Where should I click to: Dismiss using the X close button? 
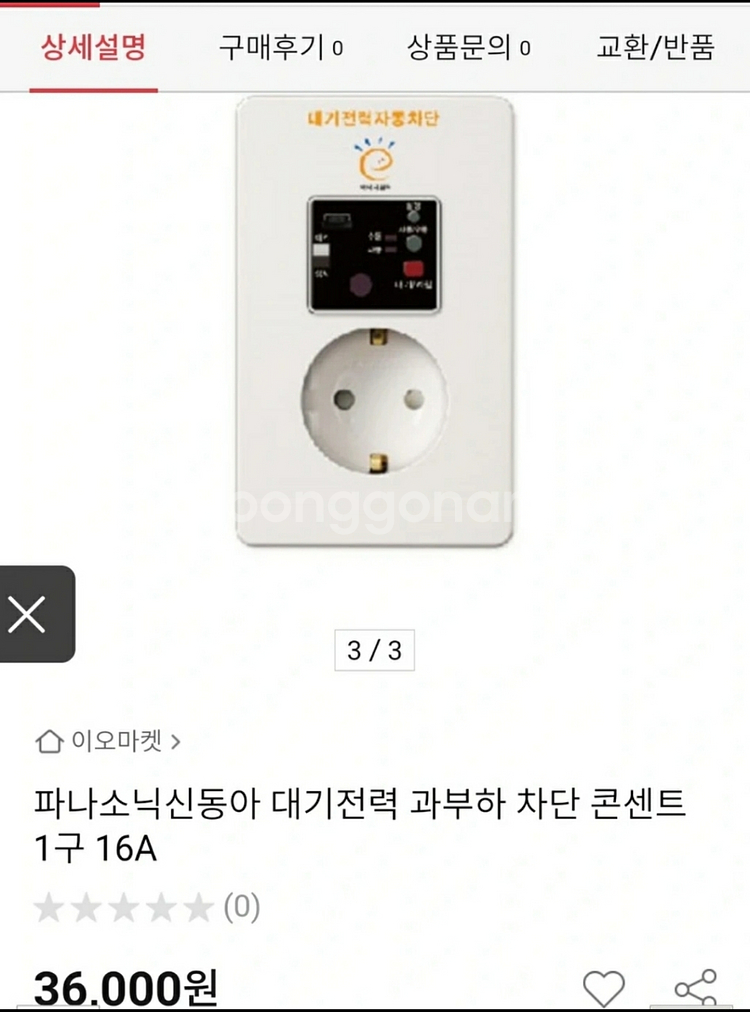pos(28,614)
